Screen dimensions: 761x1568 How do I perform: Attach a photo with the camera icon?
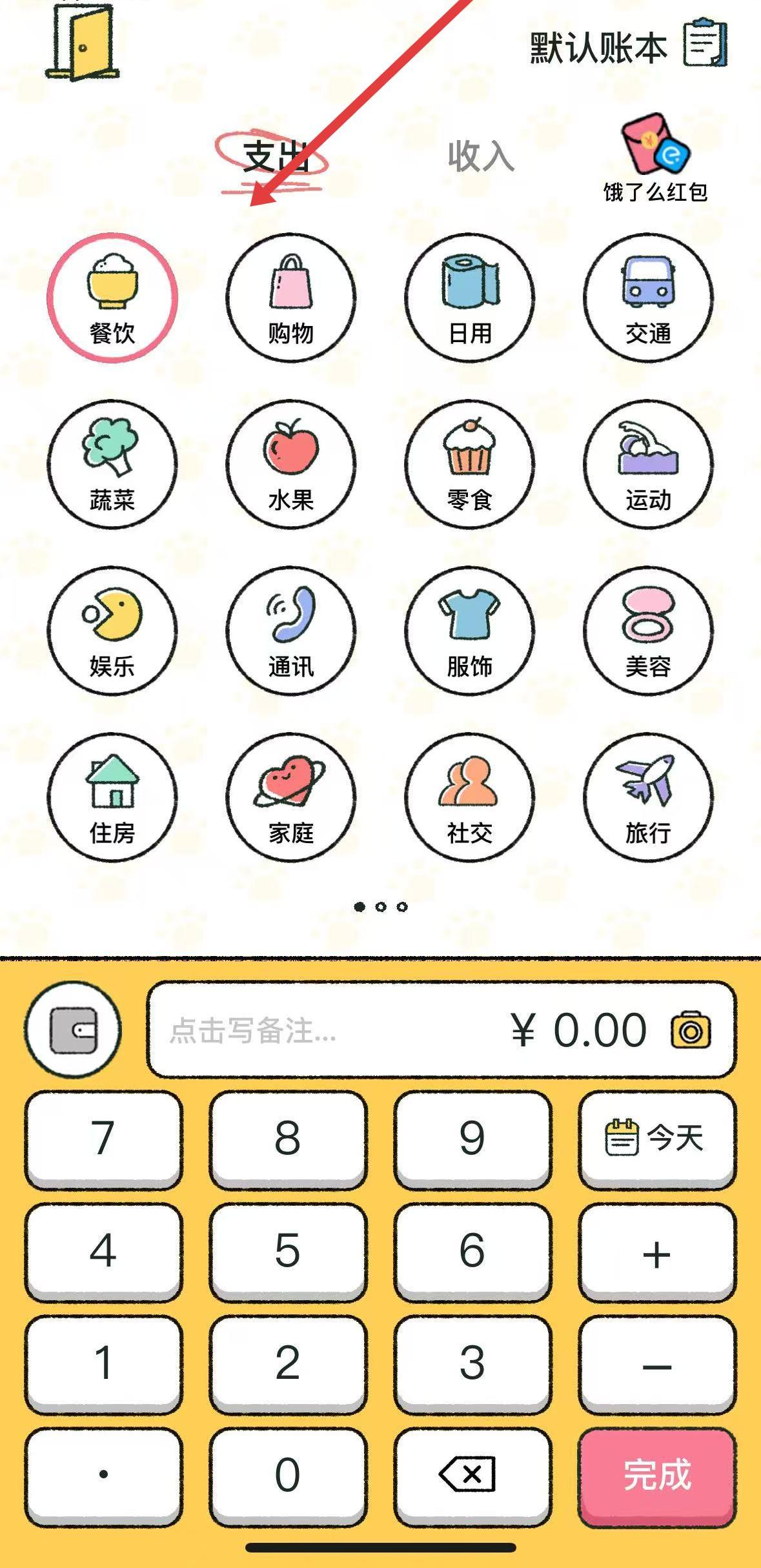[691, 1030]
